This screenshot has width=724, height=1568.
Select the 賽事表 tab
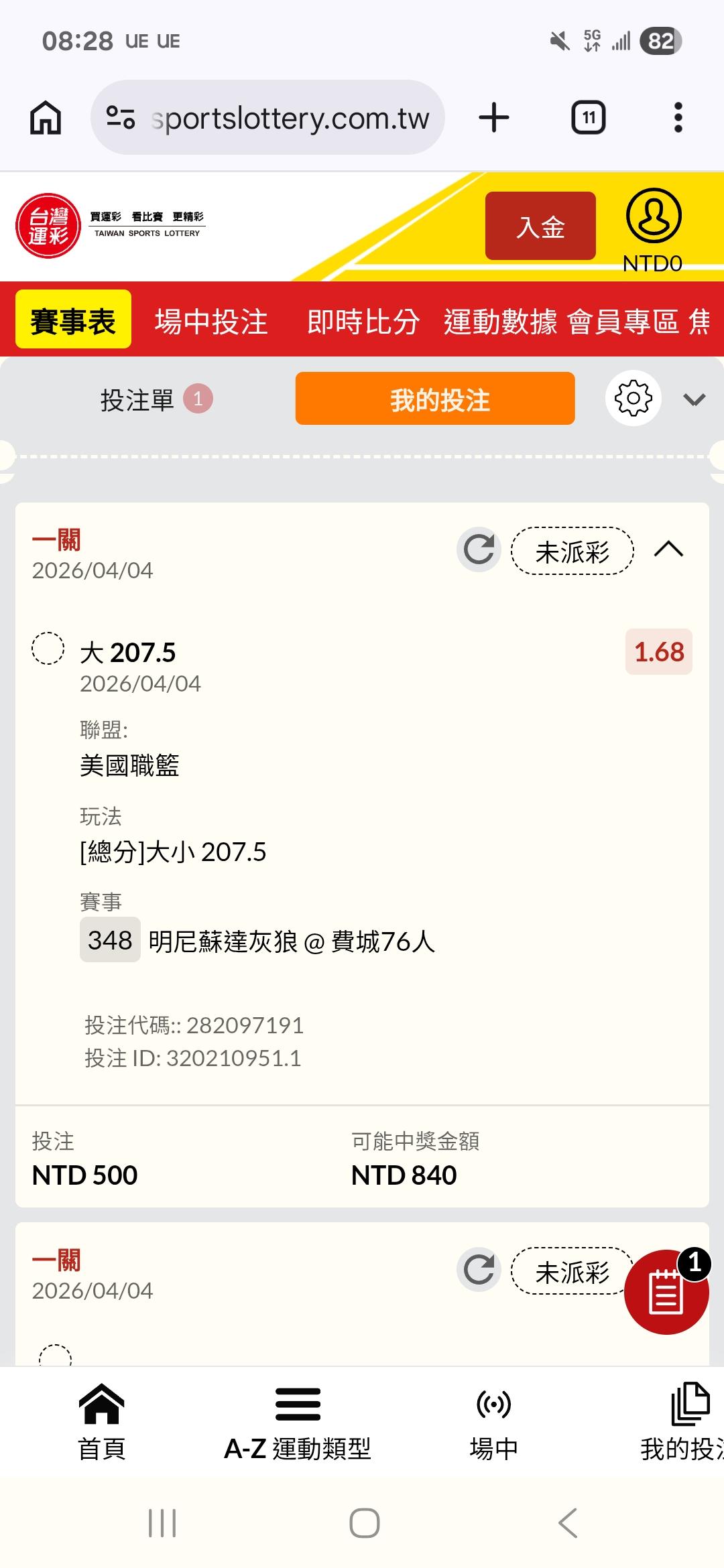point(73,320)
